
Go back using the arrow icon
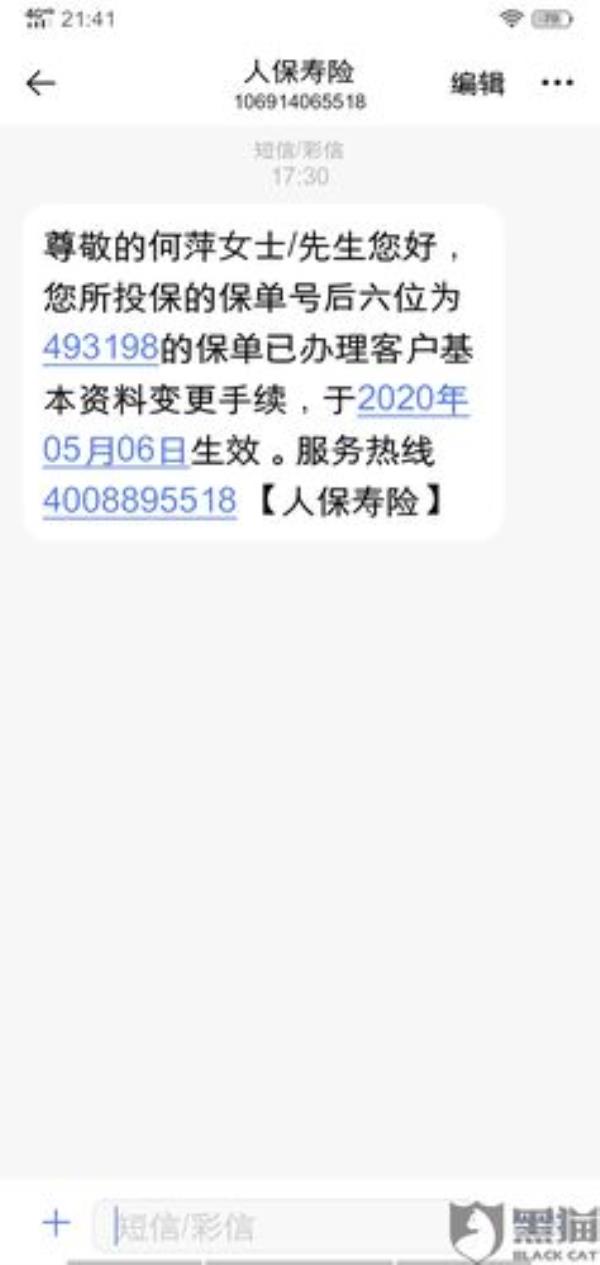coord(41,84)
